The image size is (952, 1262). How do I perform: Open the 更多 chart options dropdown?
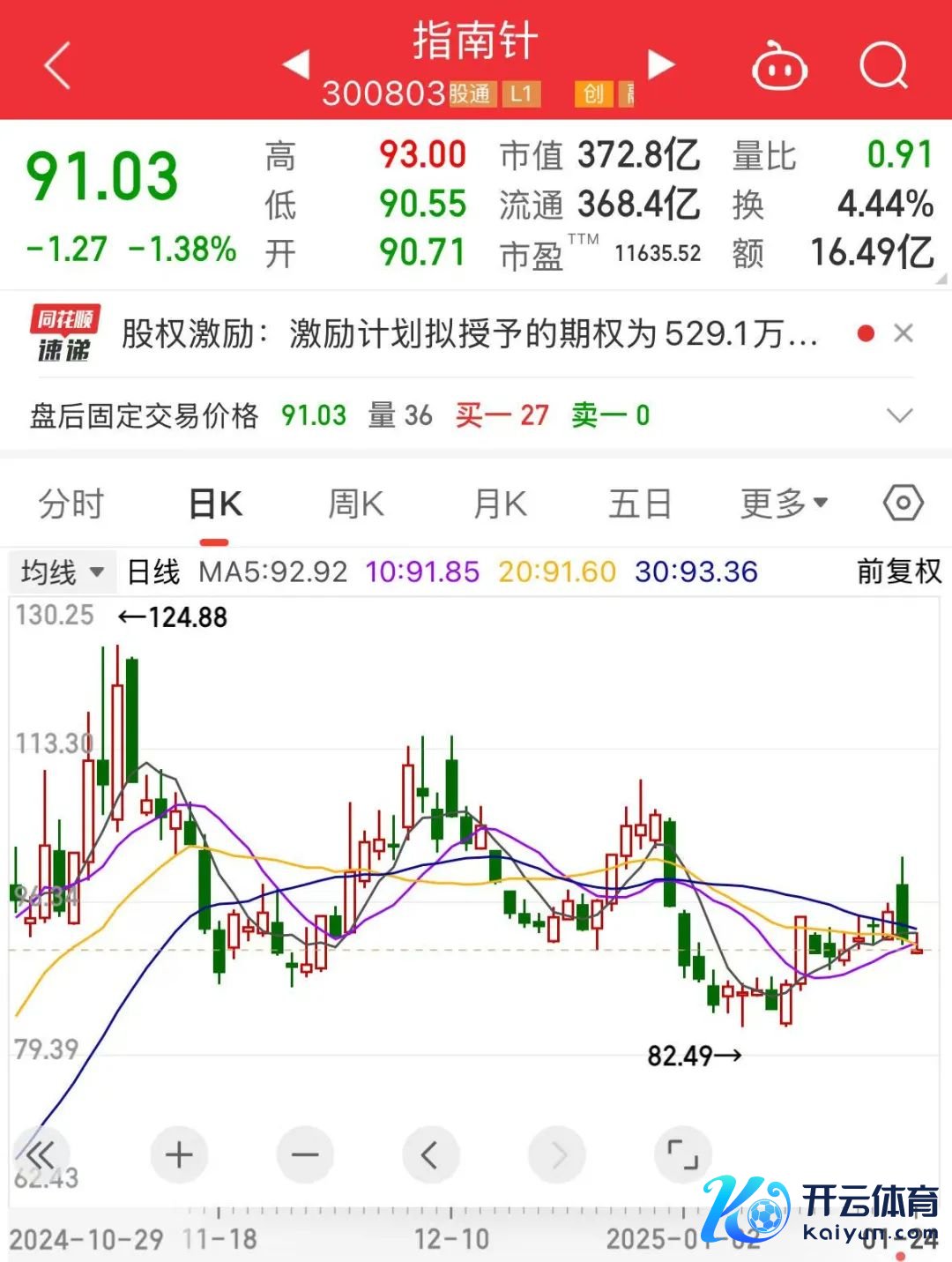pos(784,504)
